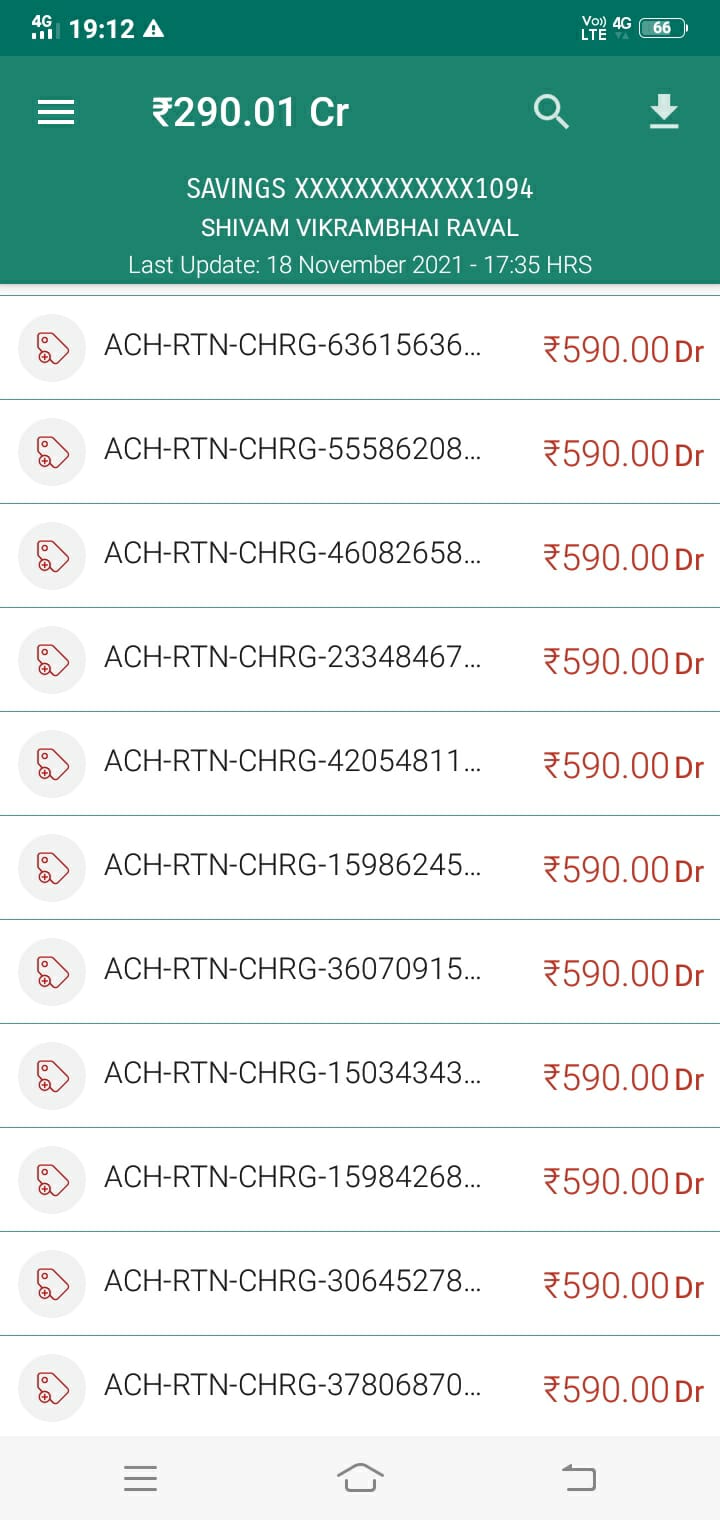Search transactions with the magnifier icon
720x1520 pixels.
pyautogui.click(x=551, y=112)
